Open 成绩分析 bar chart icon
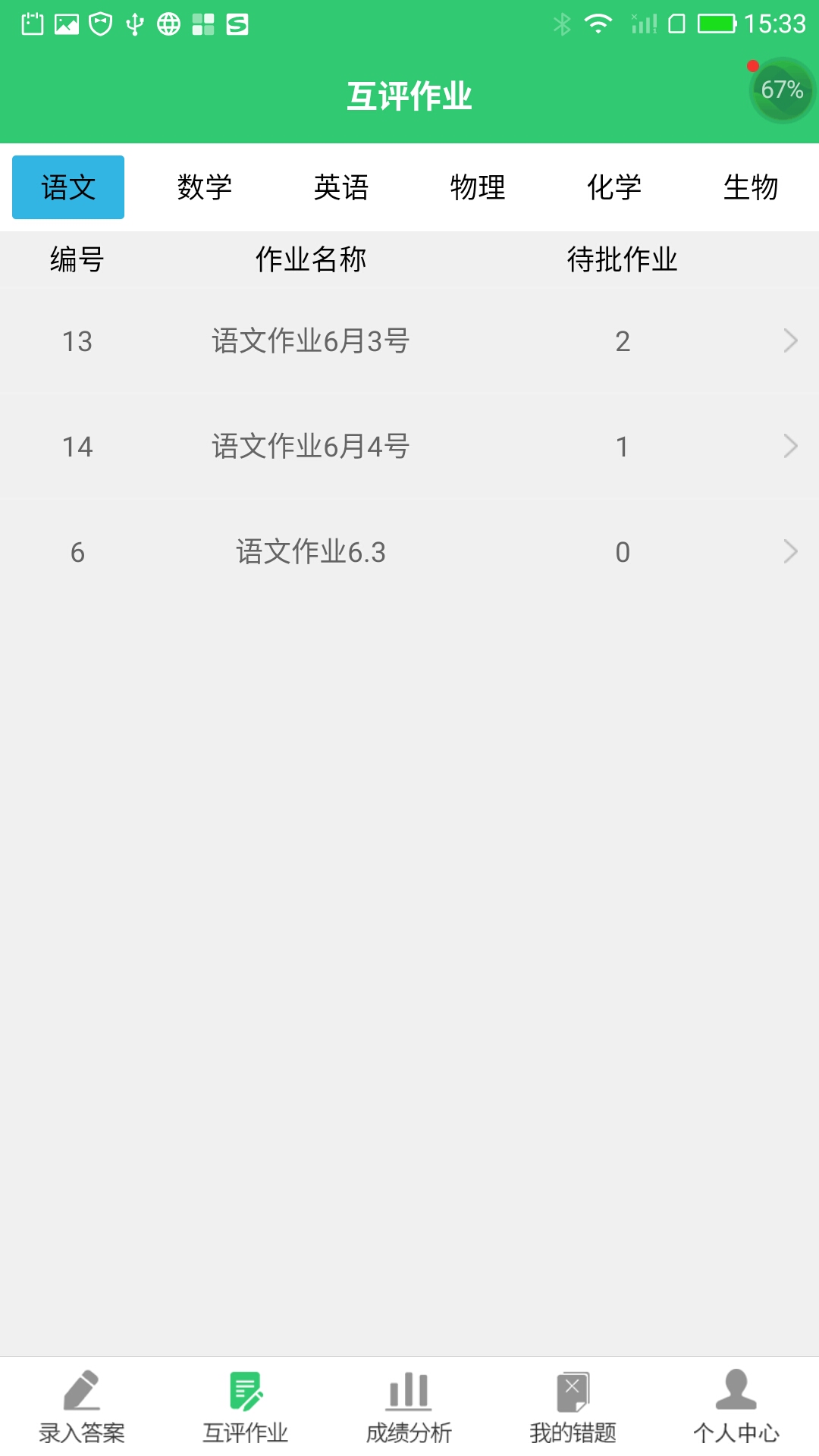The image size is (819, 1456). (409, 1395)
